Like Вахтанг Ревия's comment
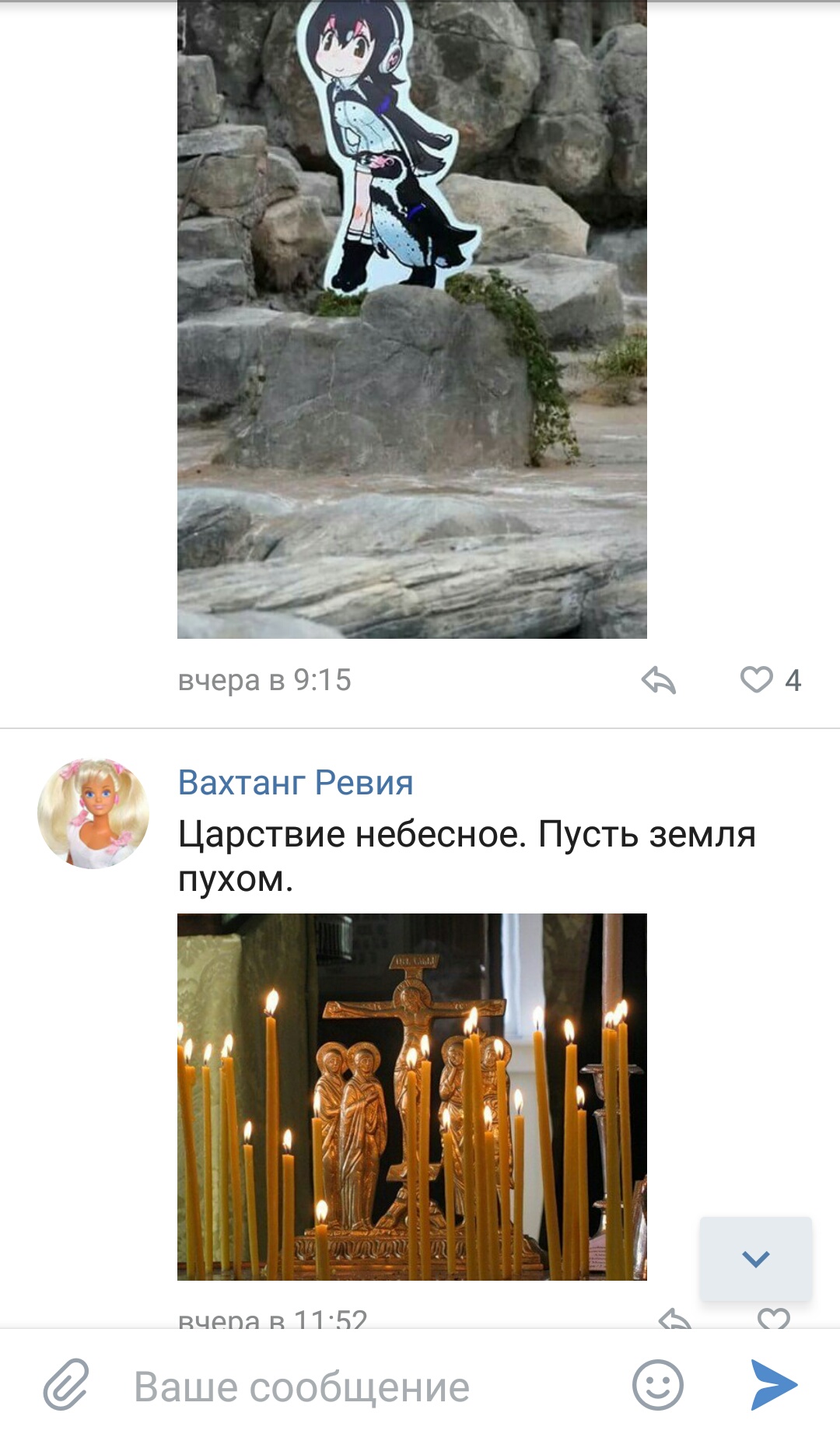This screenshot has height=1441, width=840. (773, 1319)
